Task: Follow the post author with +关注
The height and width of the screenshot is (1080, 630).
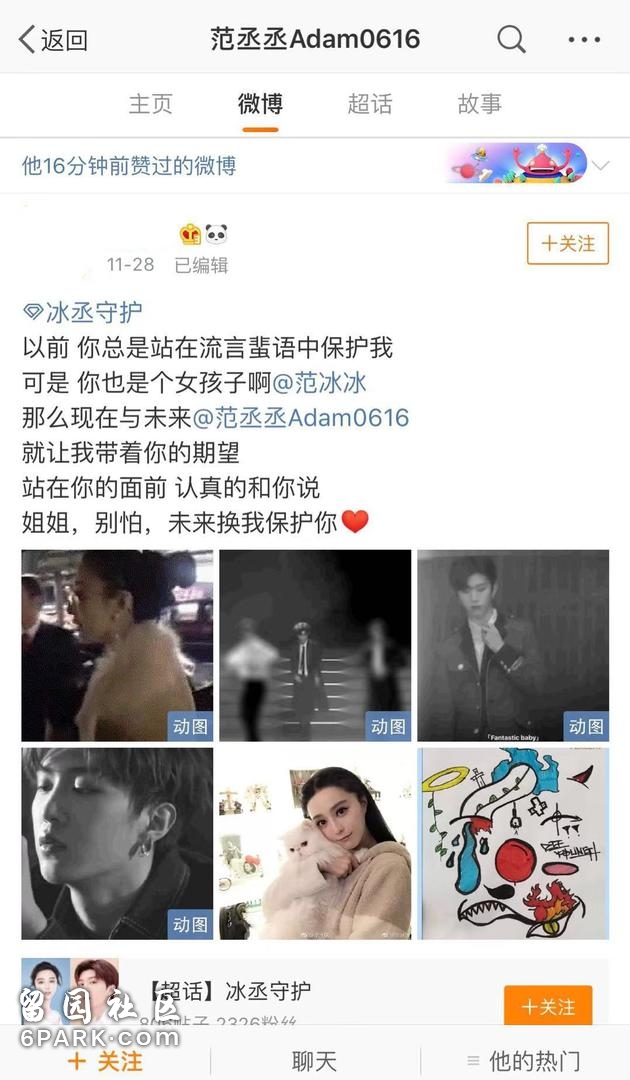Action: click(x=567, y=244)
